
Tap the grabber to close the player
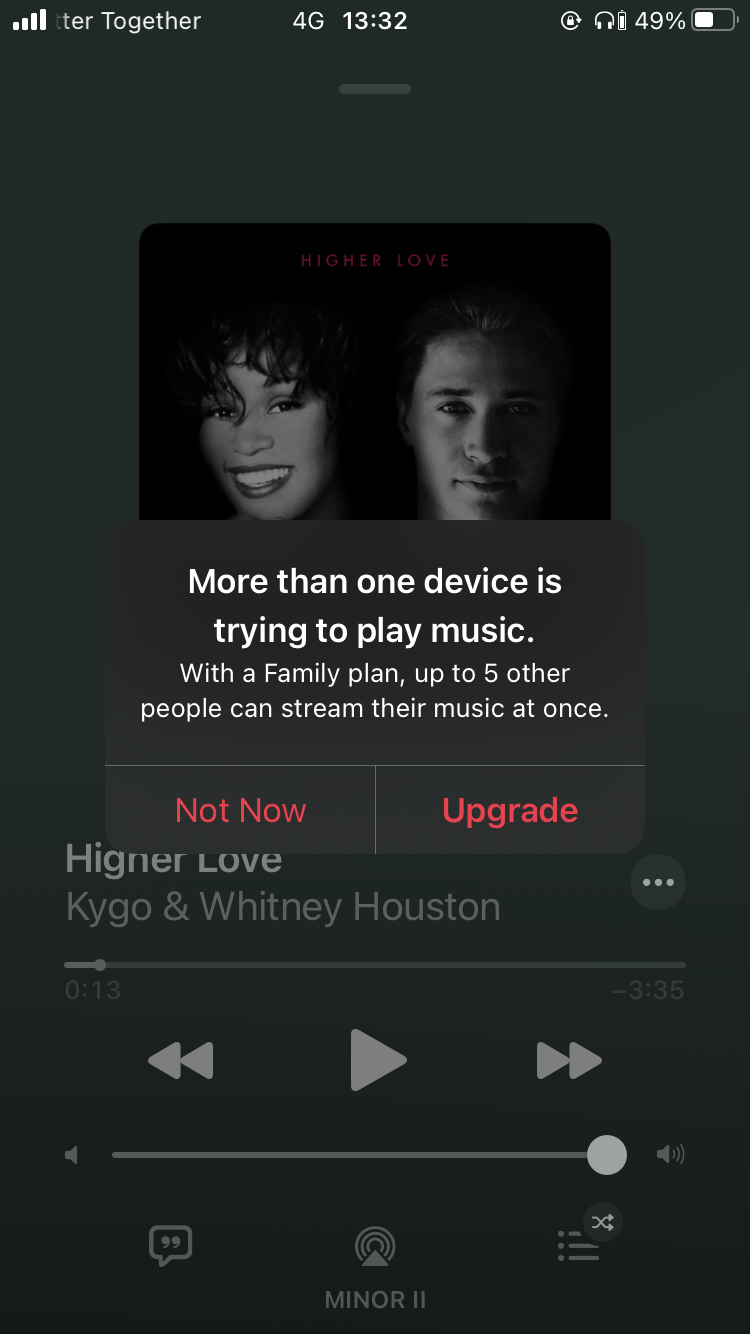[x=375, y=89]
